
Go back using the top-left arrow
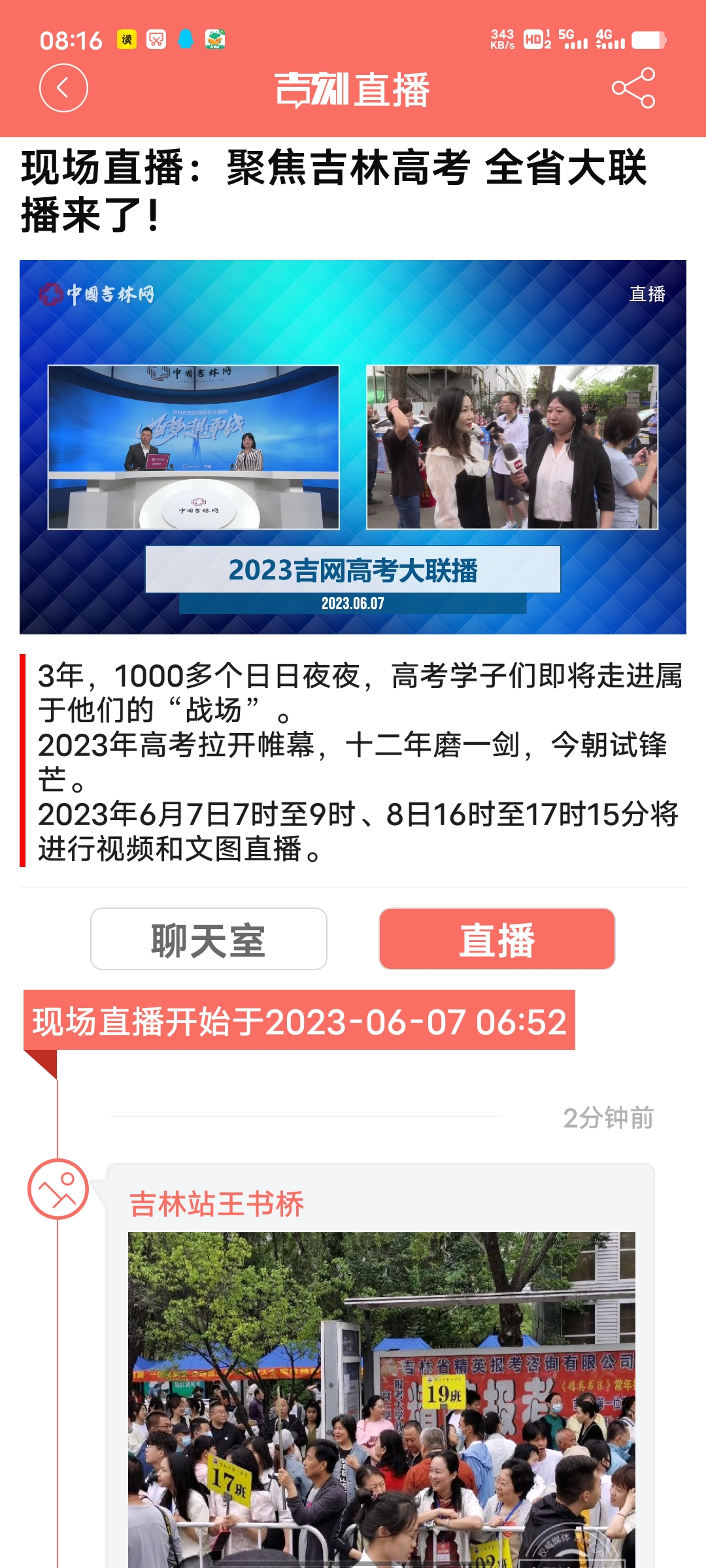63,88
